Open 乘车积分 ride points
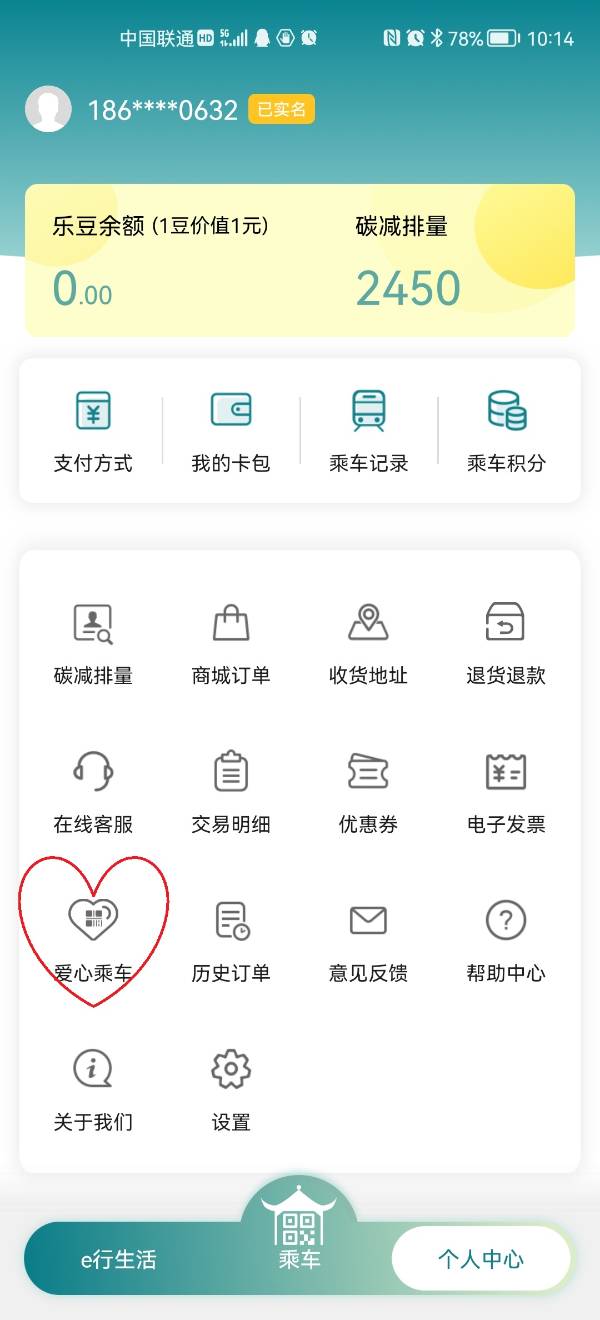The image size is (600, 1320). click(507, 431)
